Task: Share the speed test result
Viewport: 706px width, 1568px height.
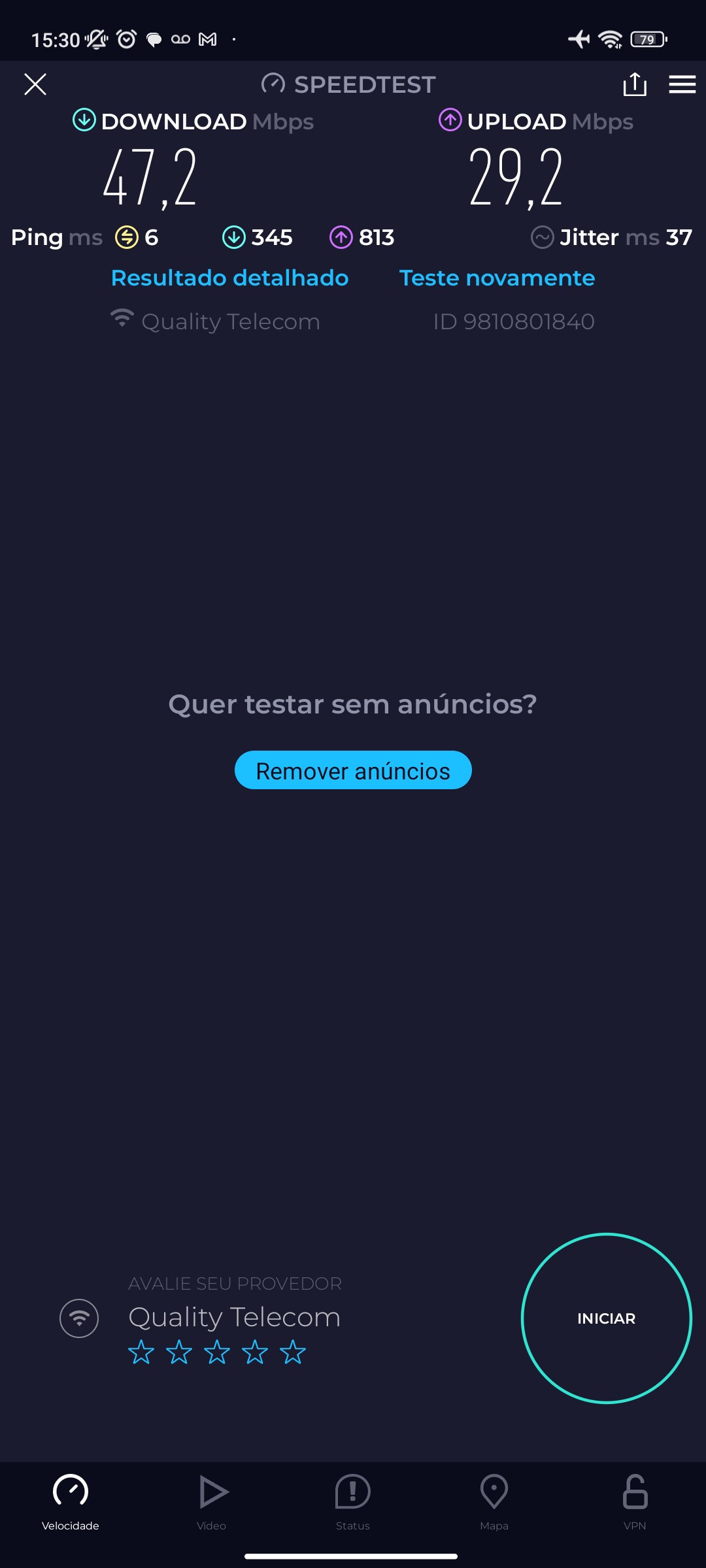Action: point(635,84)
